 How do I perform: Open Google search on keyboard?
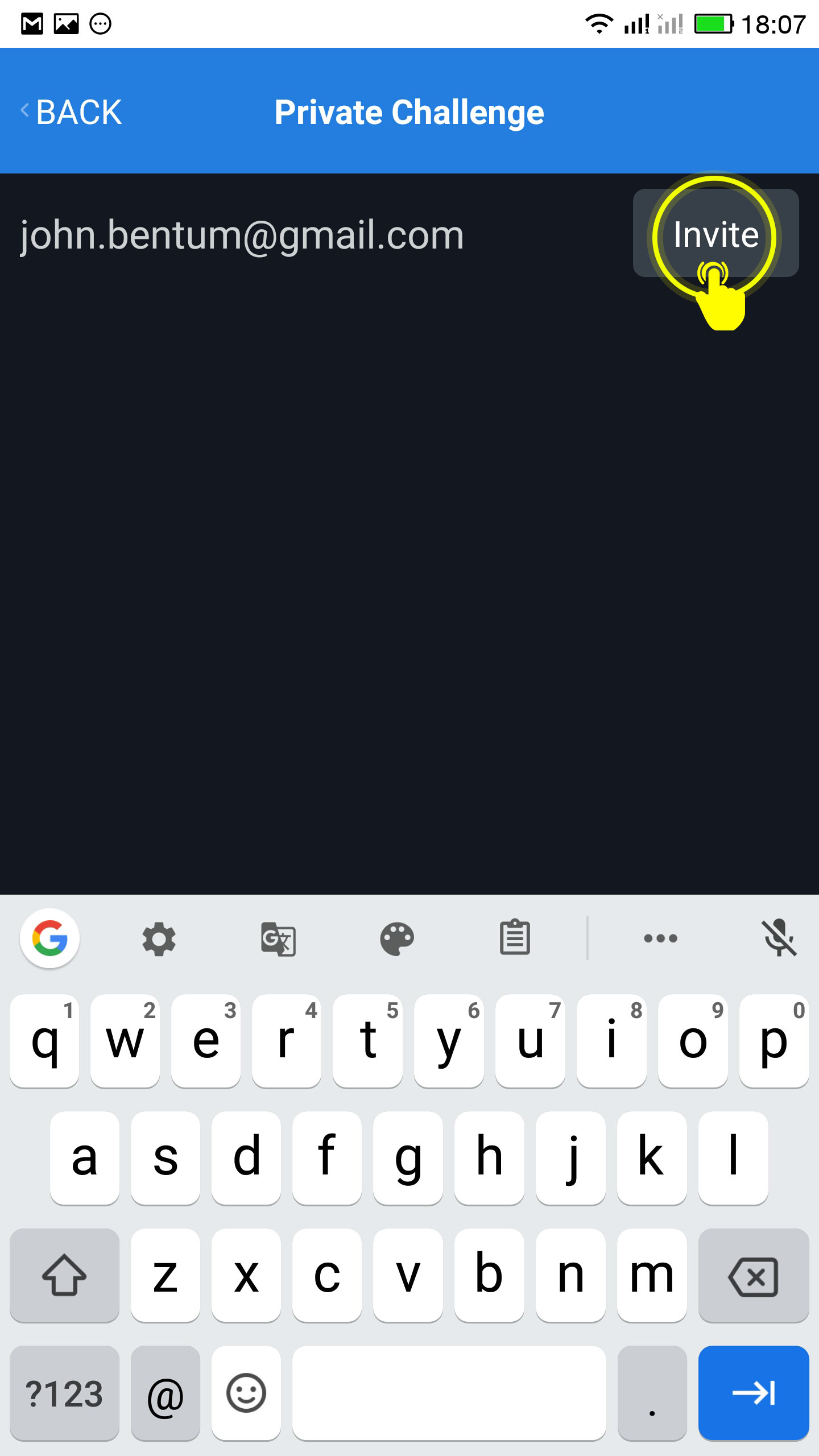(50, 938)
